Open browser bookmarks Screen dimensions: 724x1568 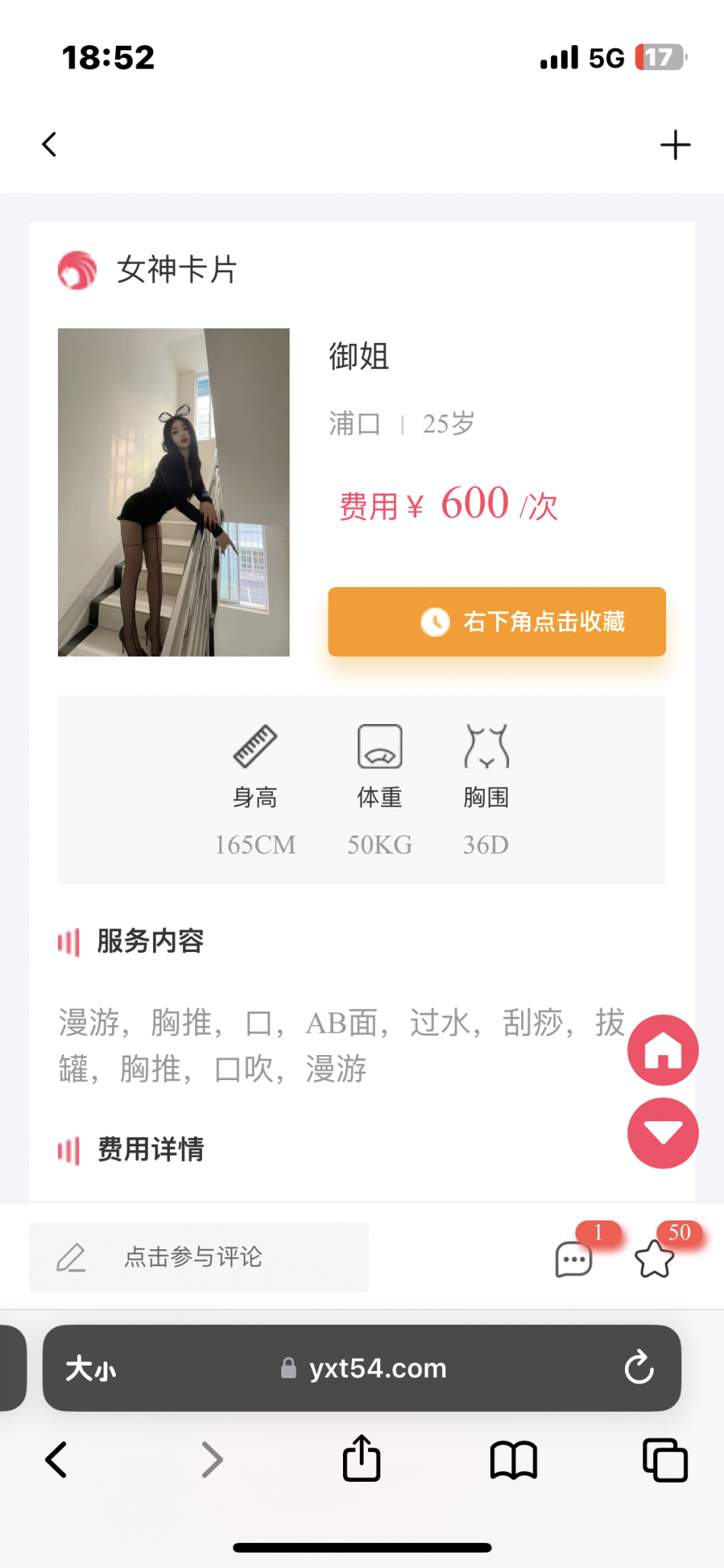coord(513,1460)
